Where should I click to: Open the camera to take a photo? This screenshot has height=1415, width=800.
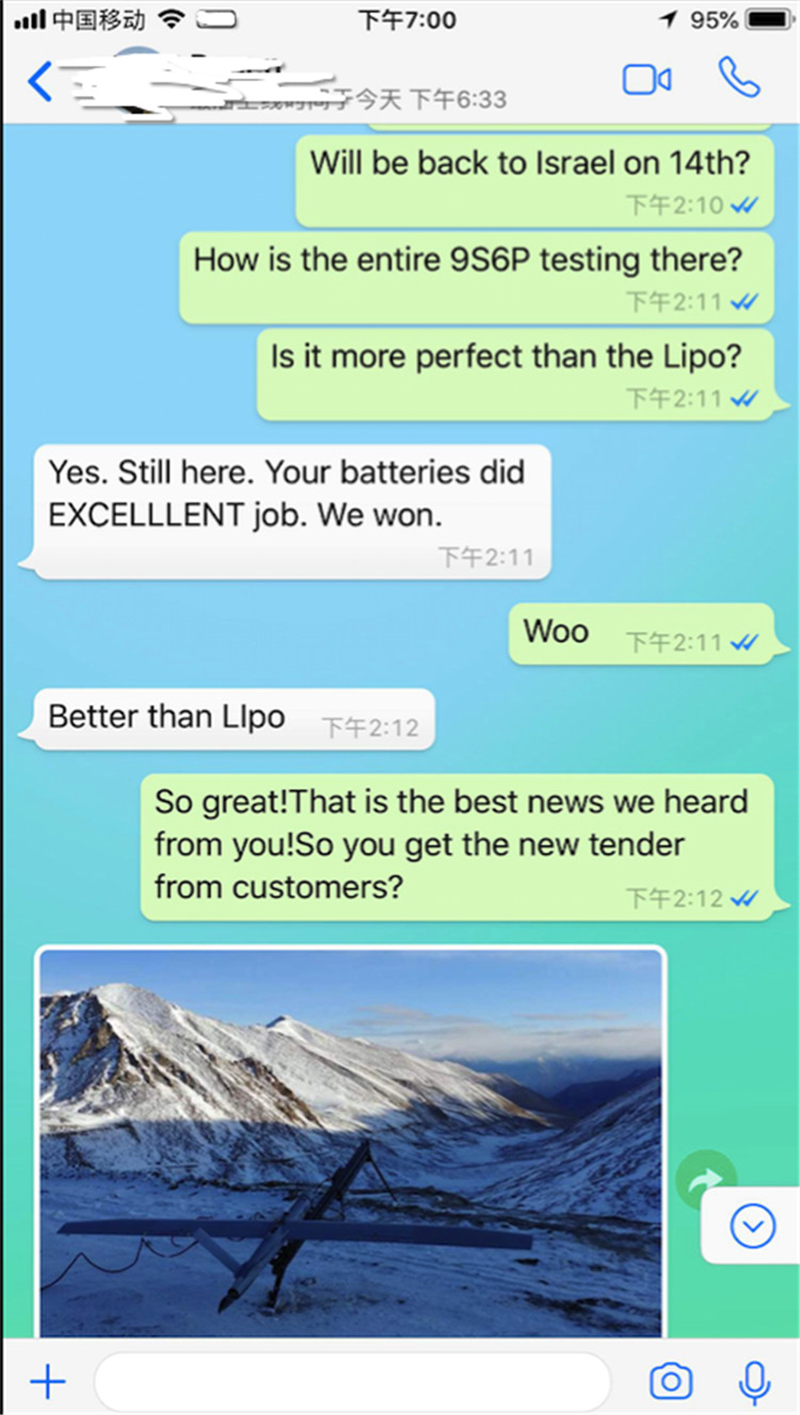pyautogui.click(x=670, y=1382)
